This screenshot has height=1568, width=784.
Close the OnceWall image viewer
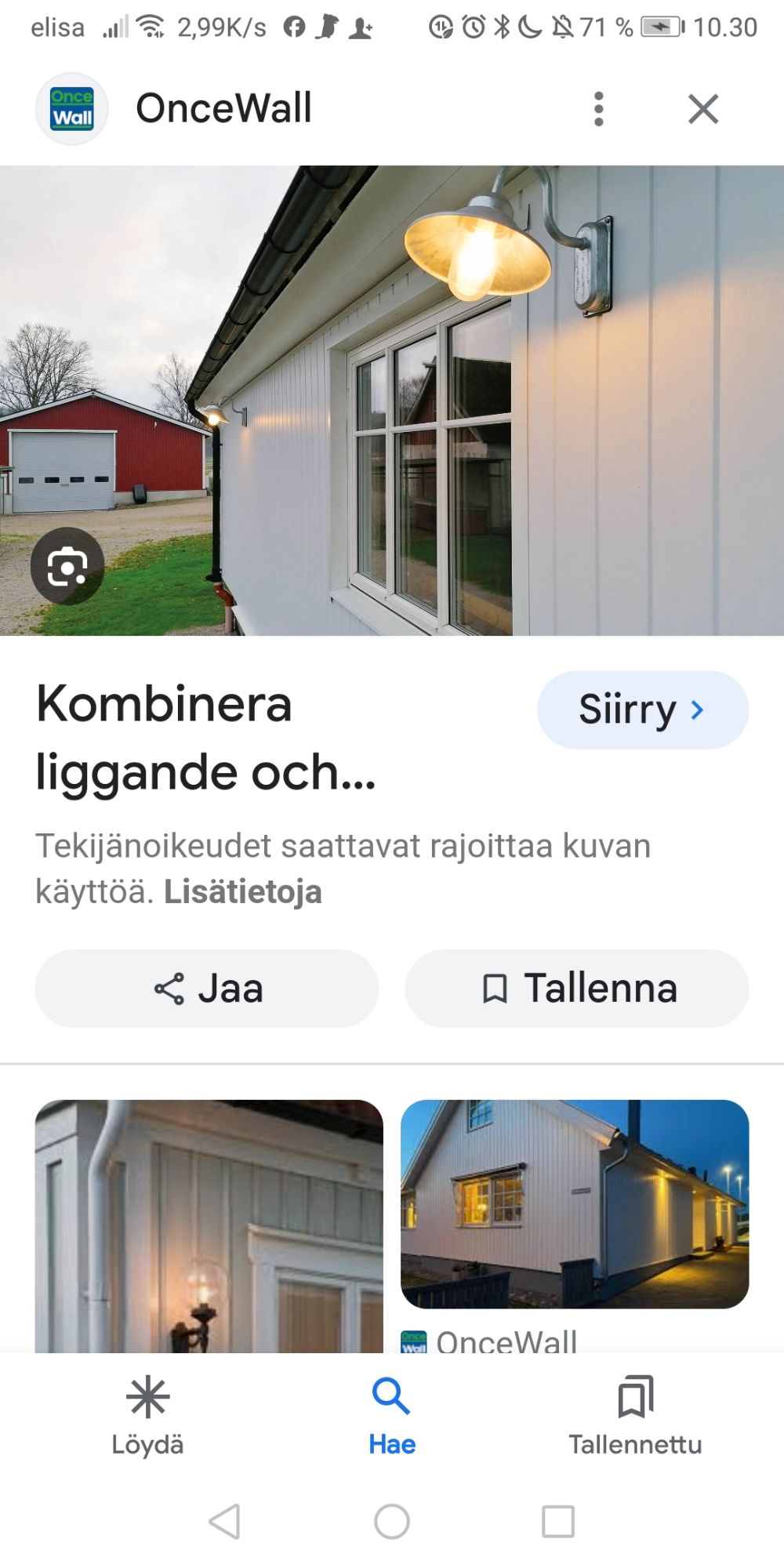click(x=703, y=109)
